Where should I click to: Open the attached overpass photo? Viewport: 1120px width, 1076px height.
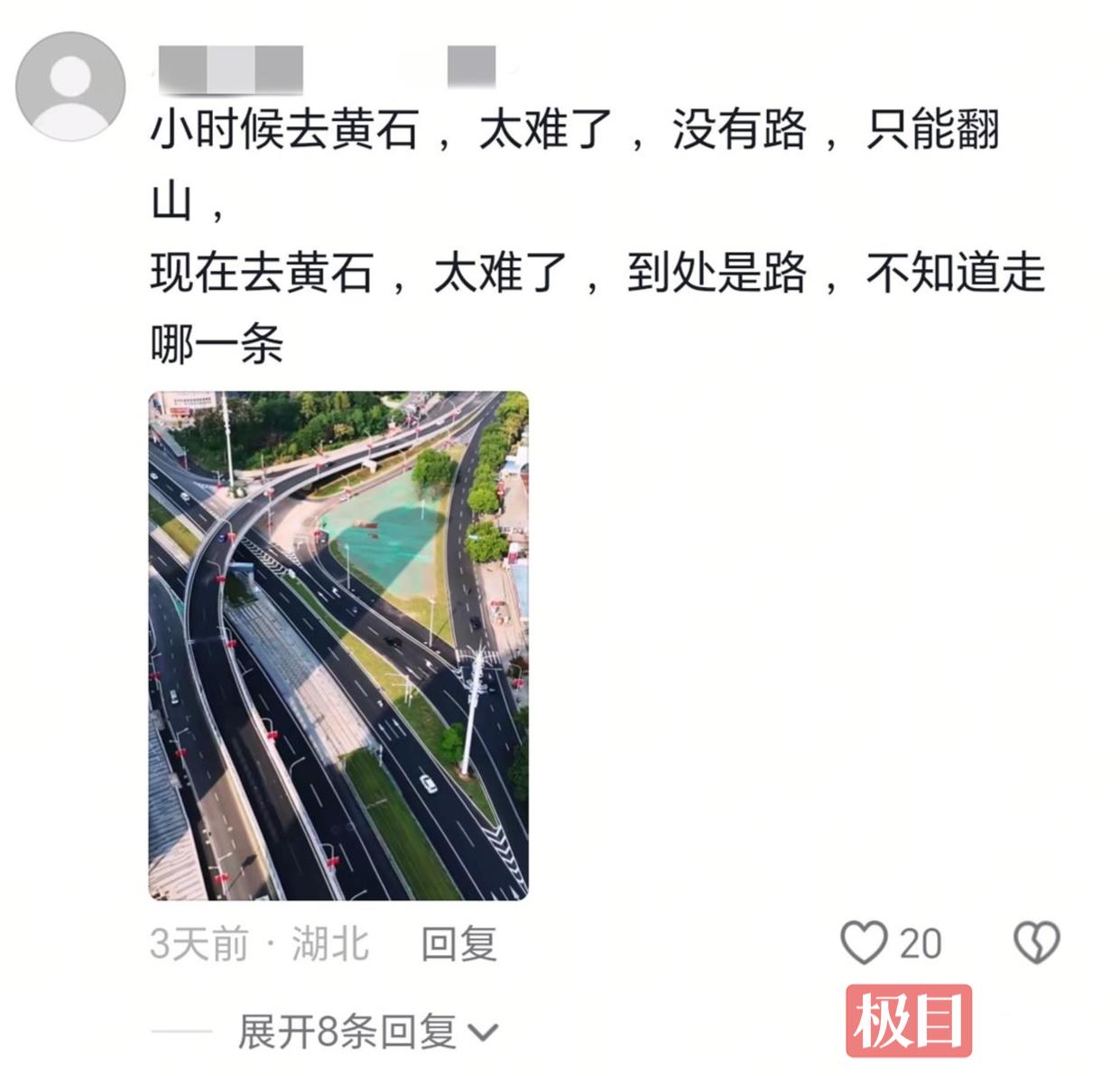tap(338, 645)
